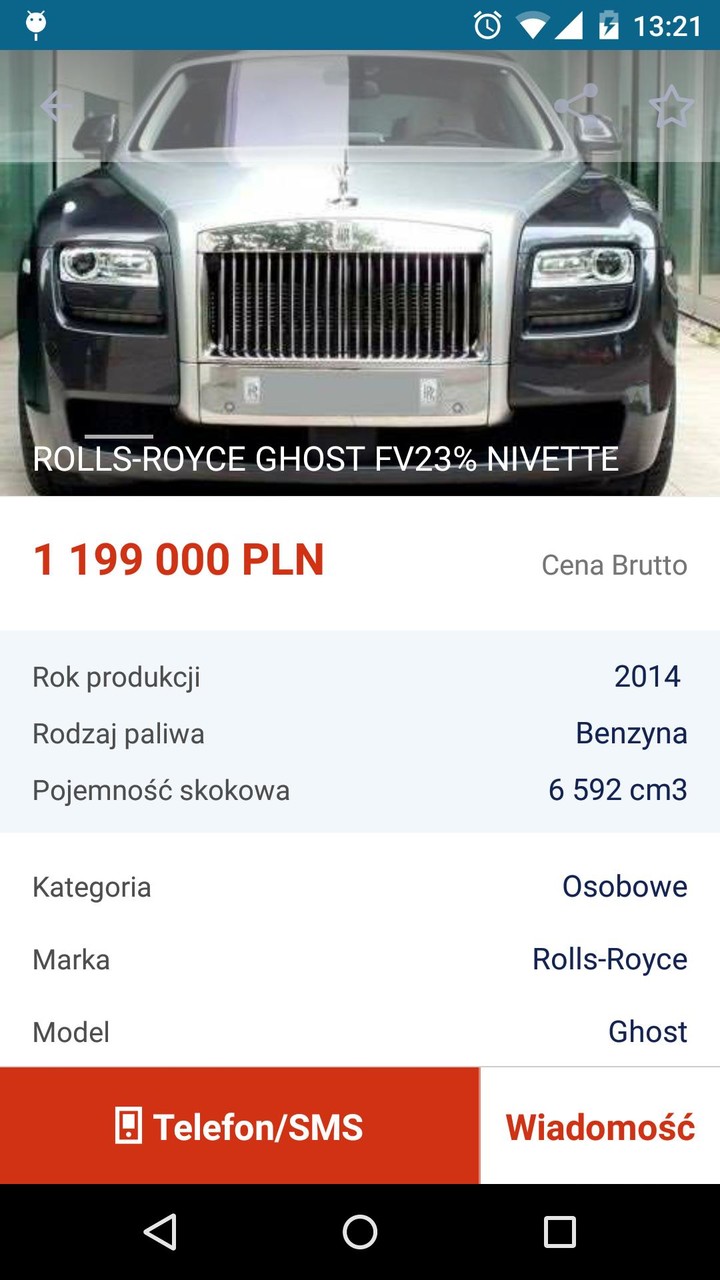Image resolution: width=720 pixels, height=1280 pixels.
Task: Tap Telefon/SMS to contact the seller
Action: tap(240, 1126)
